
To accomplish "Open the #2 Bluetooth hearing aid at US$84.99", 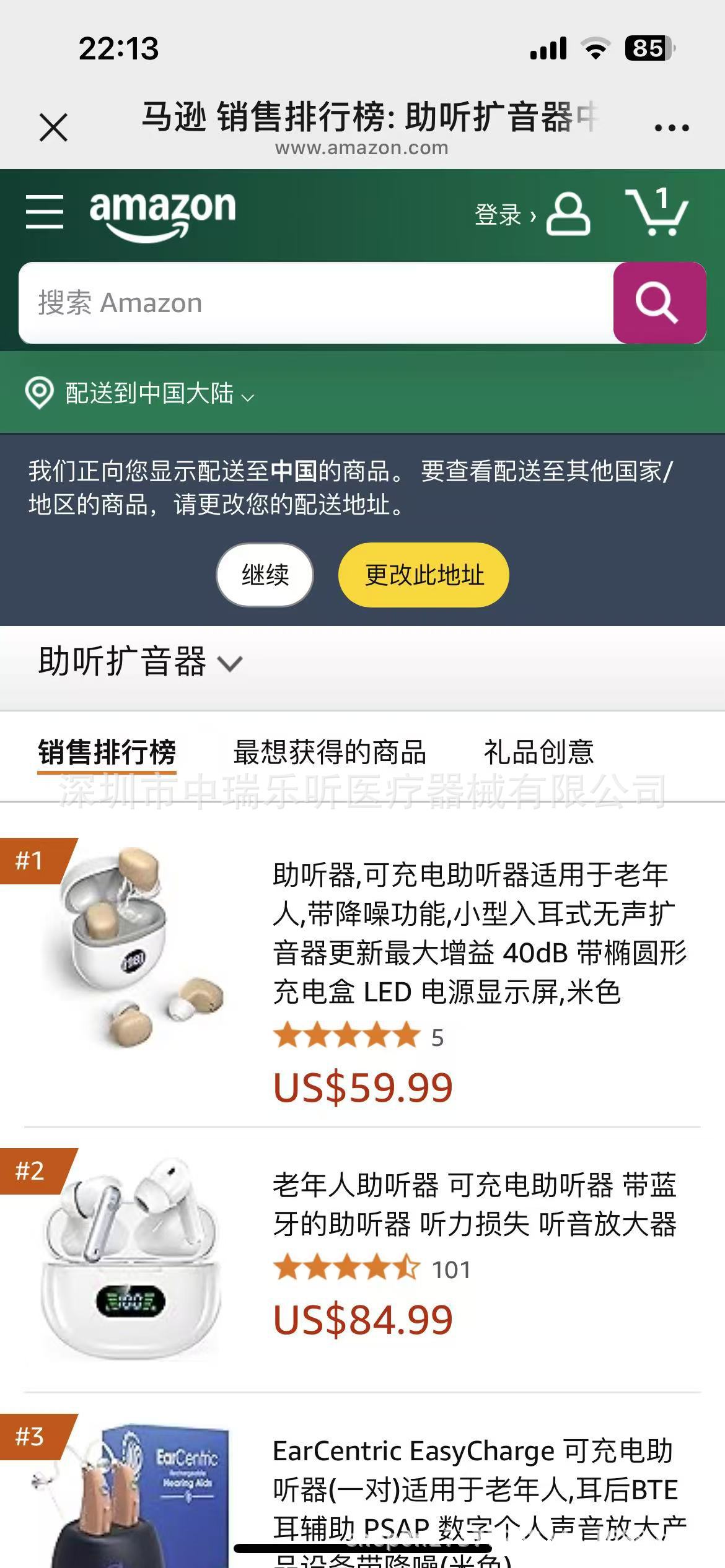I will tap(475, 1204).
